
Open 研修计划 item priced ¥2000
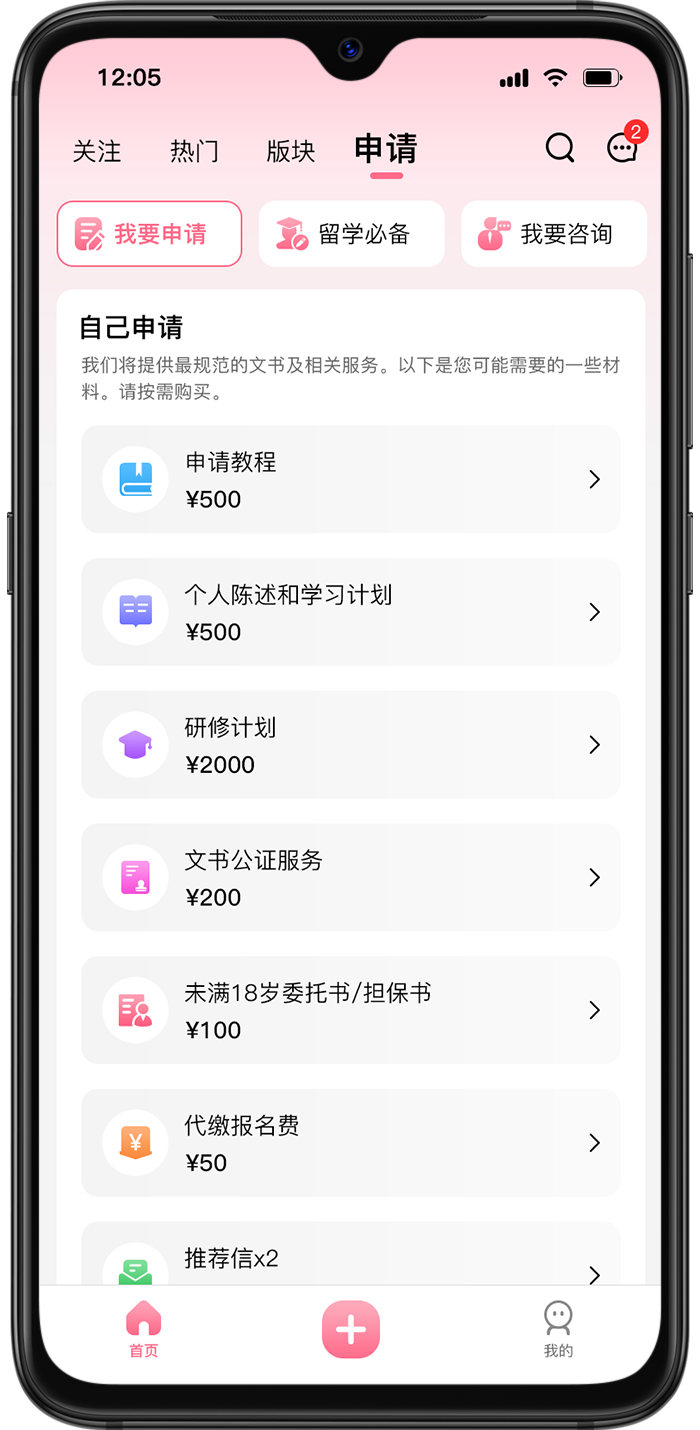point(350,745)
